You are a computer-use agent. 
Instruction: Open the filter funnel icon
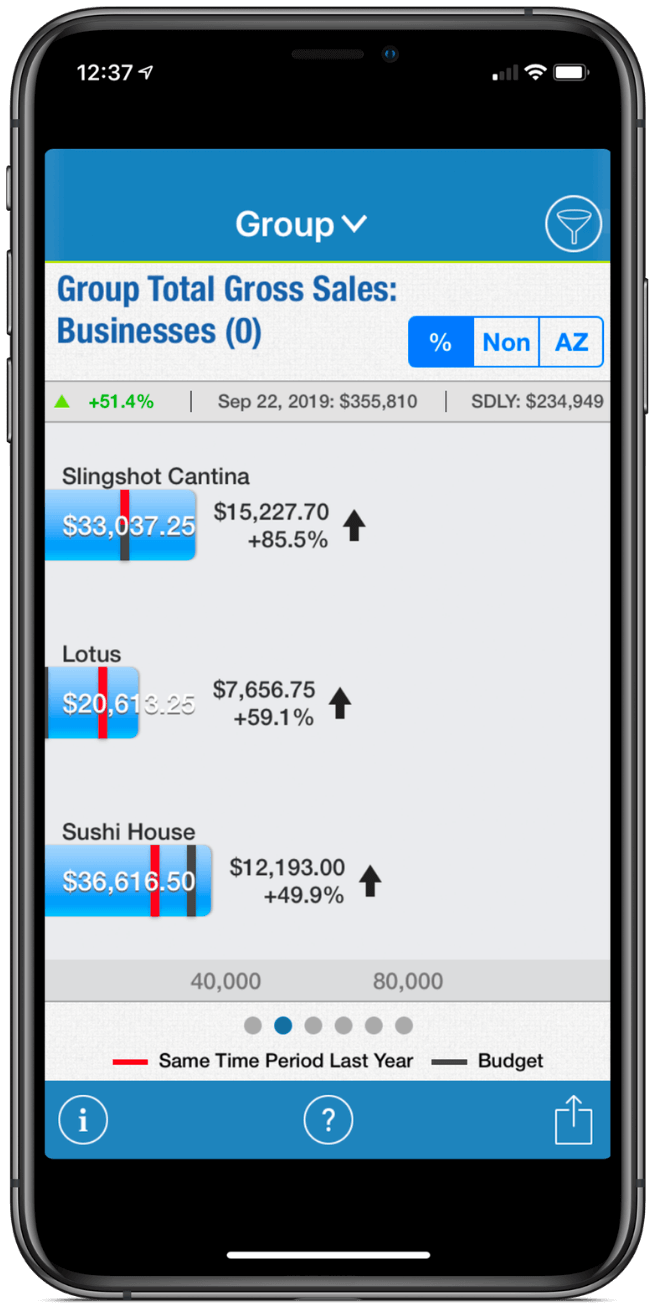[x=573, y=223]
